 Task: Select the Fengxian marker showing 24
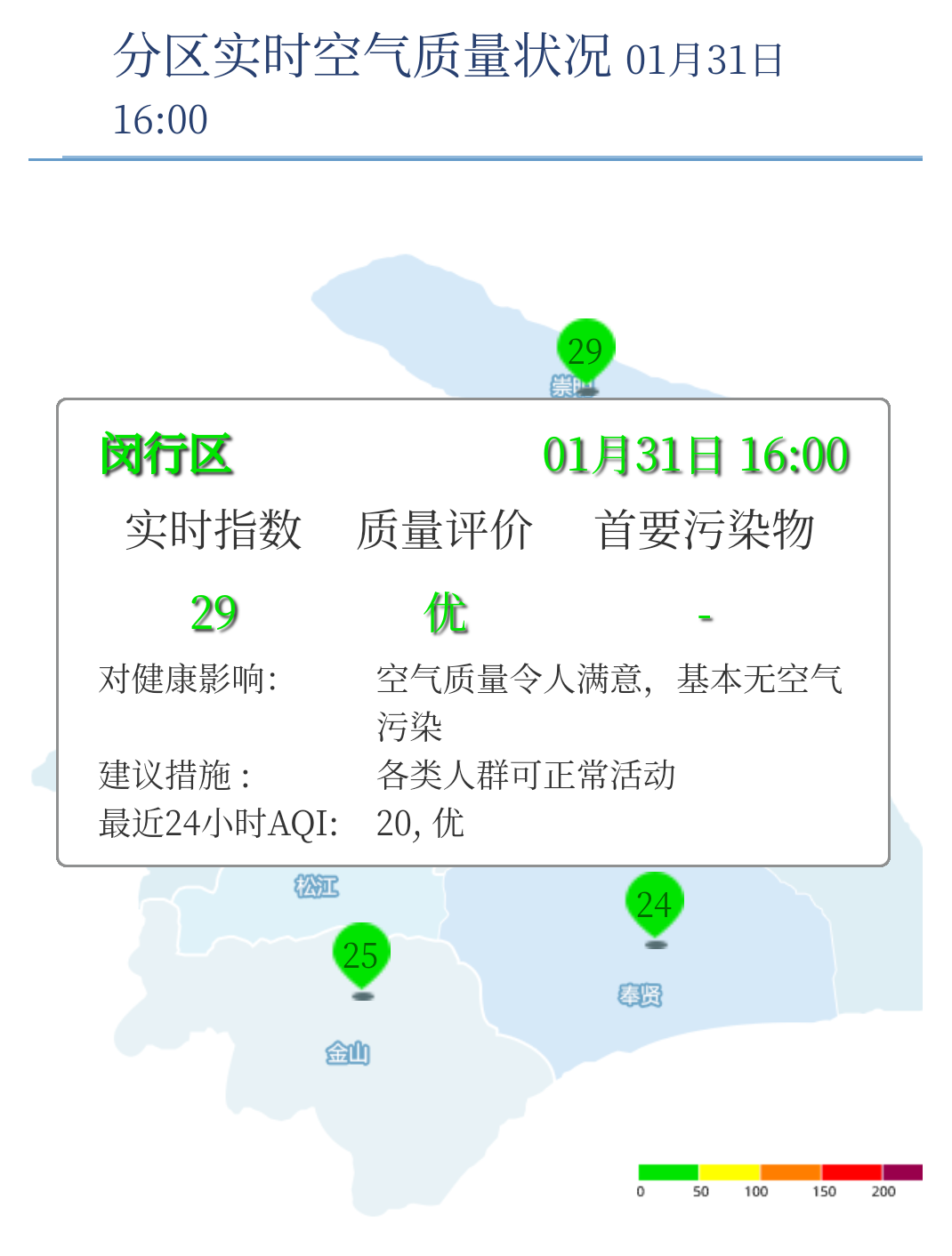click(x=654, y=904)
